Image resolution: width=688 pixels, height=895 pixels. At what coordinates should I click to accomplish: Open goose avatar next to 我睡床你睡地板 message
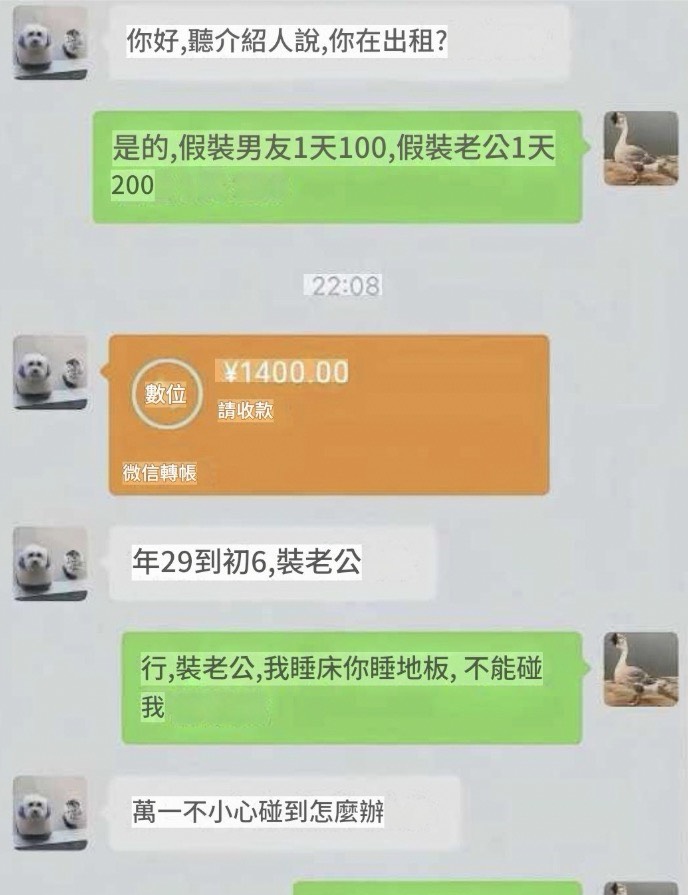(640, 668)
